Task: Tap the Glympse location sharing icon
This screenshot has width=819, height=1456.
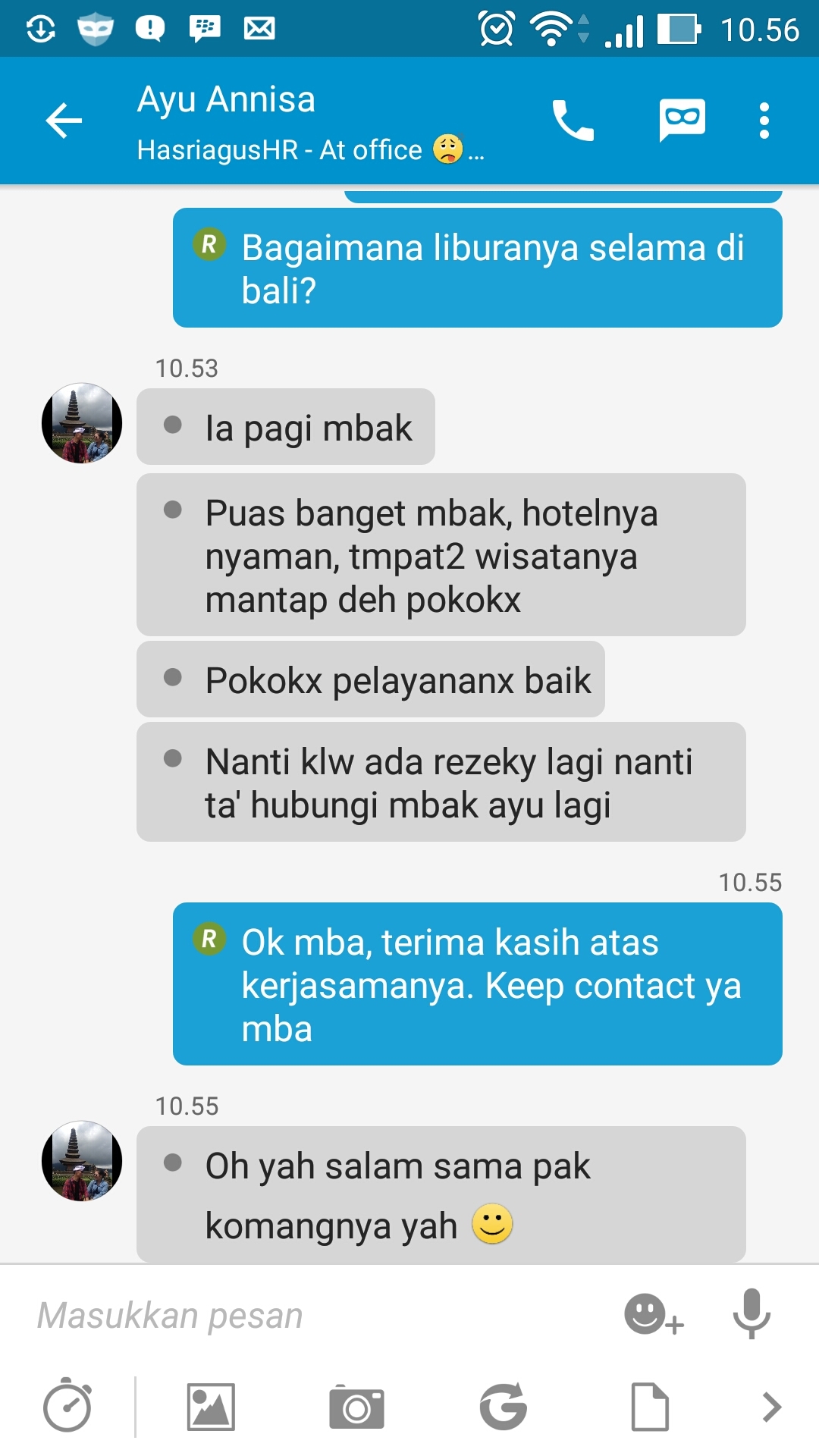Action: 503,1407
